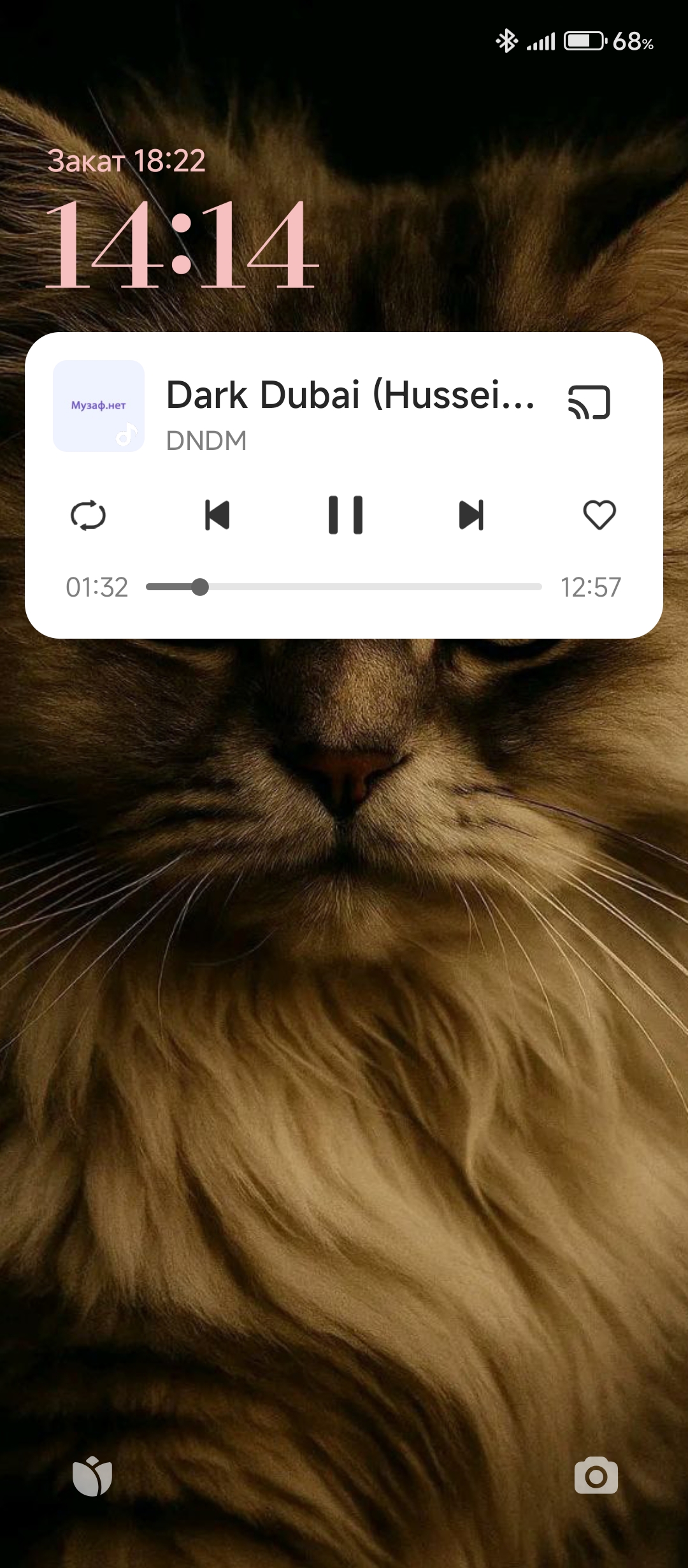Toggle the repeat mode icon
Image resolution: width=688 pixels, height=1568 pixels.
click(x=88, y=515)
